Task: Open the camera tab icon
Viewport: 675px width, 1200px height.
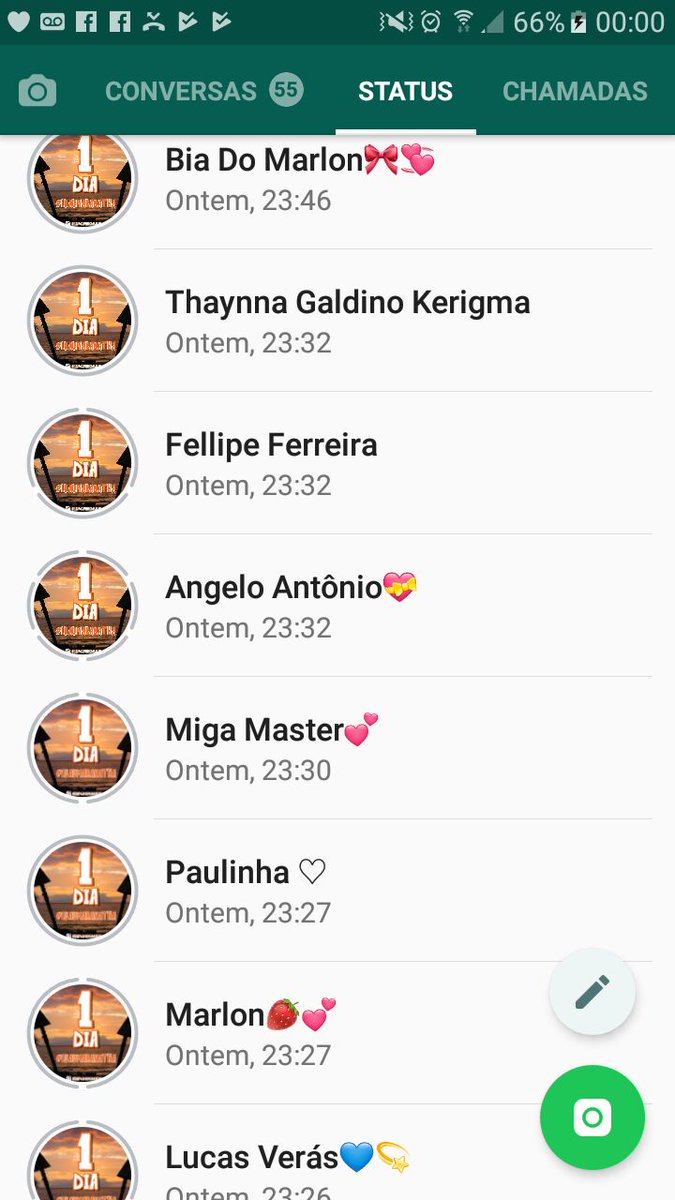Action: coord(37,92)
